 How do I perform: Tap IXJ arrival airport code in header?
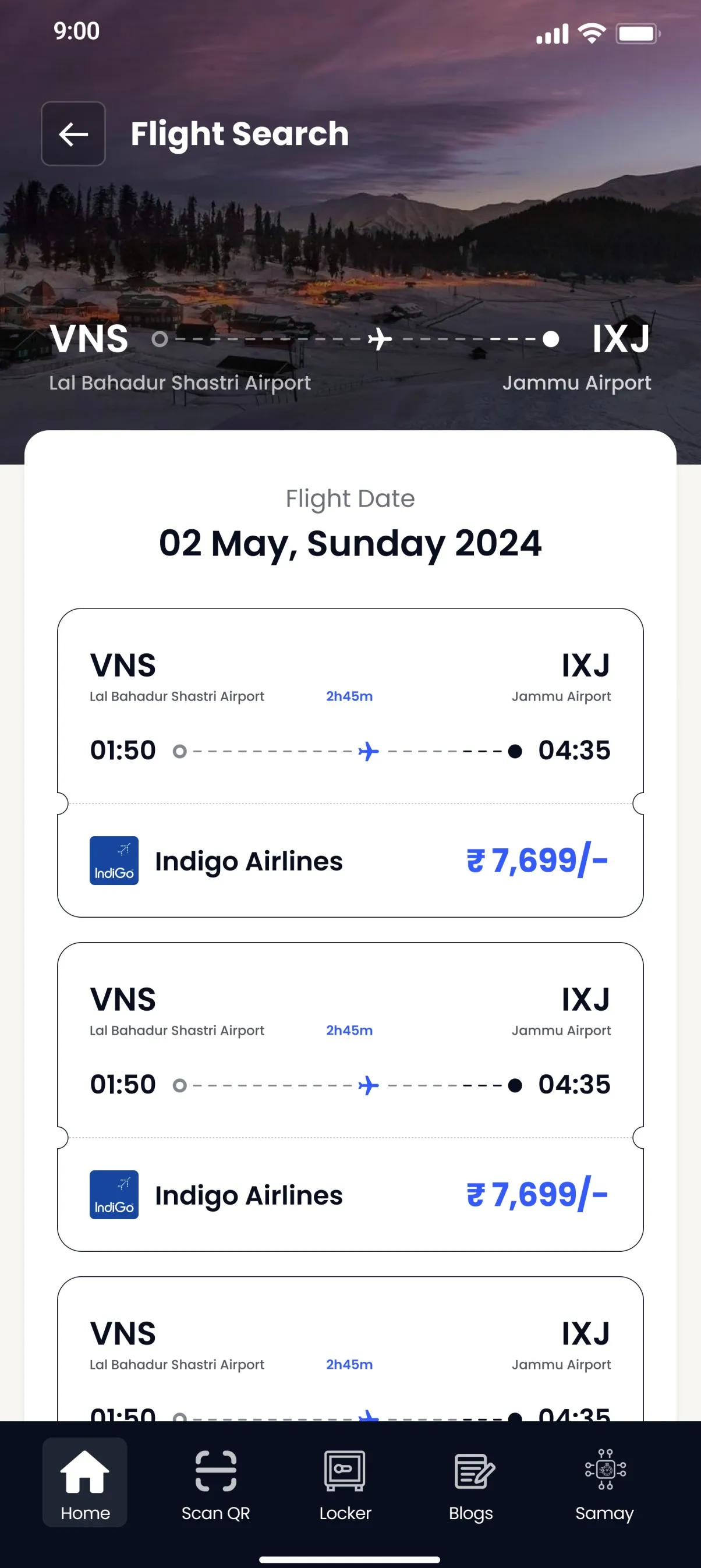[621, 339]
